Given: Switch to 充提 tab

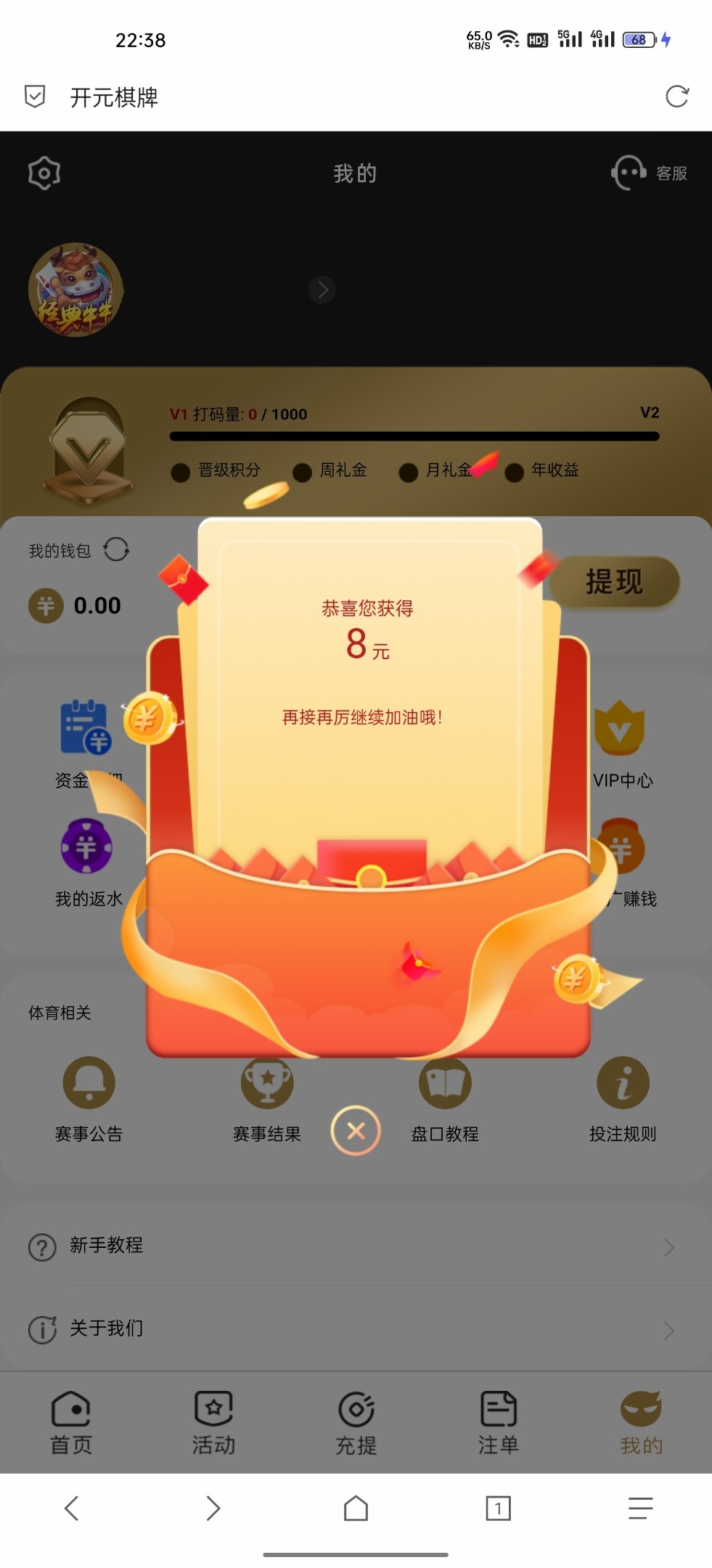Looking at the screenshot, I should coord(356,1423).
